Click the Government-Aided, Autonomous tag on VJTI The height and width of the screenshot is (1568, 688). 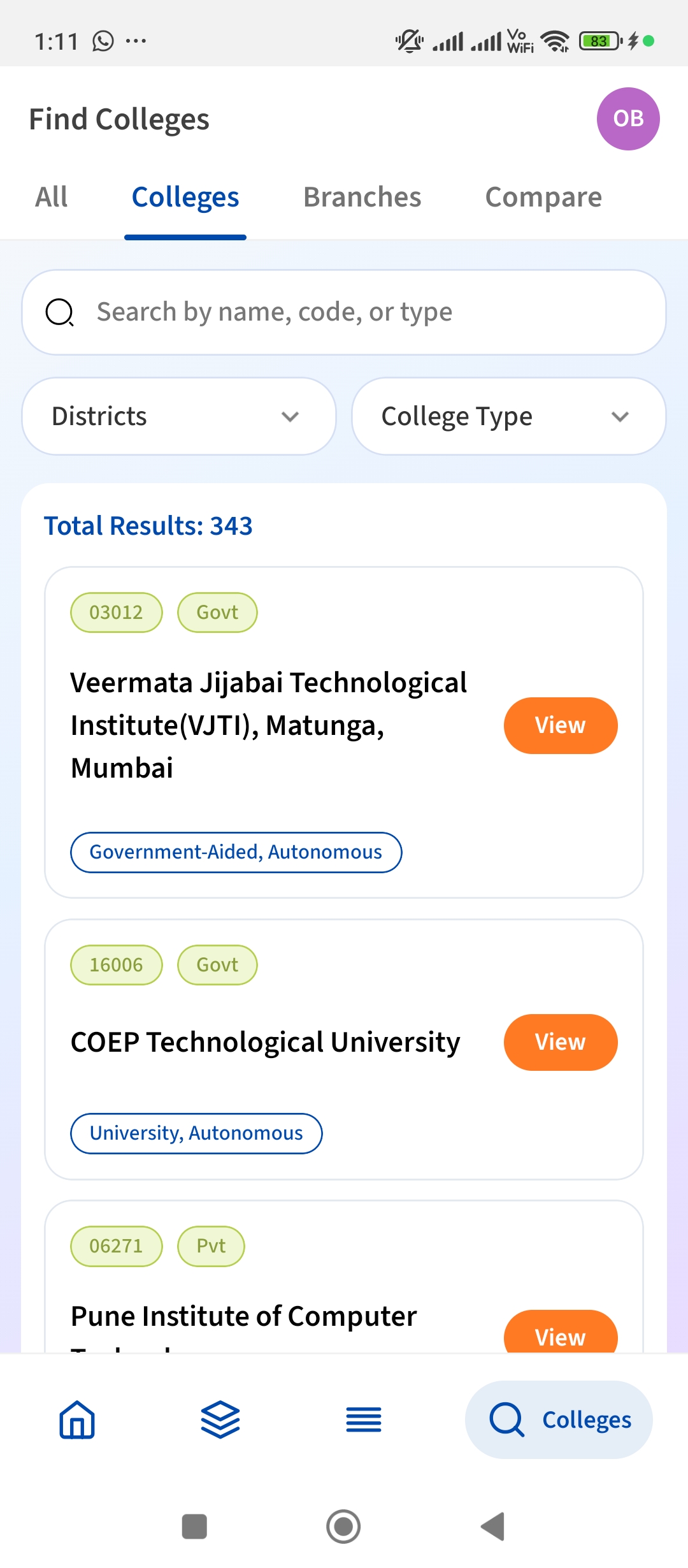coord(236,852)
